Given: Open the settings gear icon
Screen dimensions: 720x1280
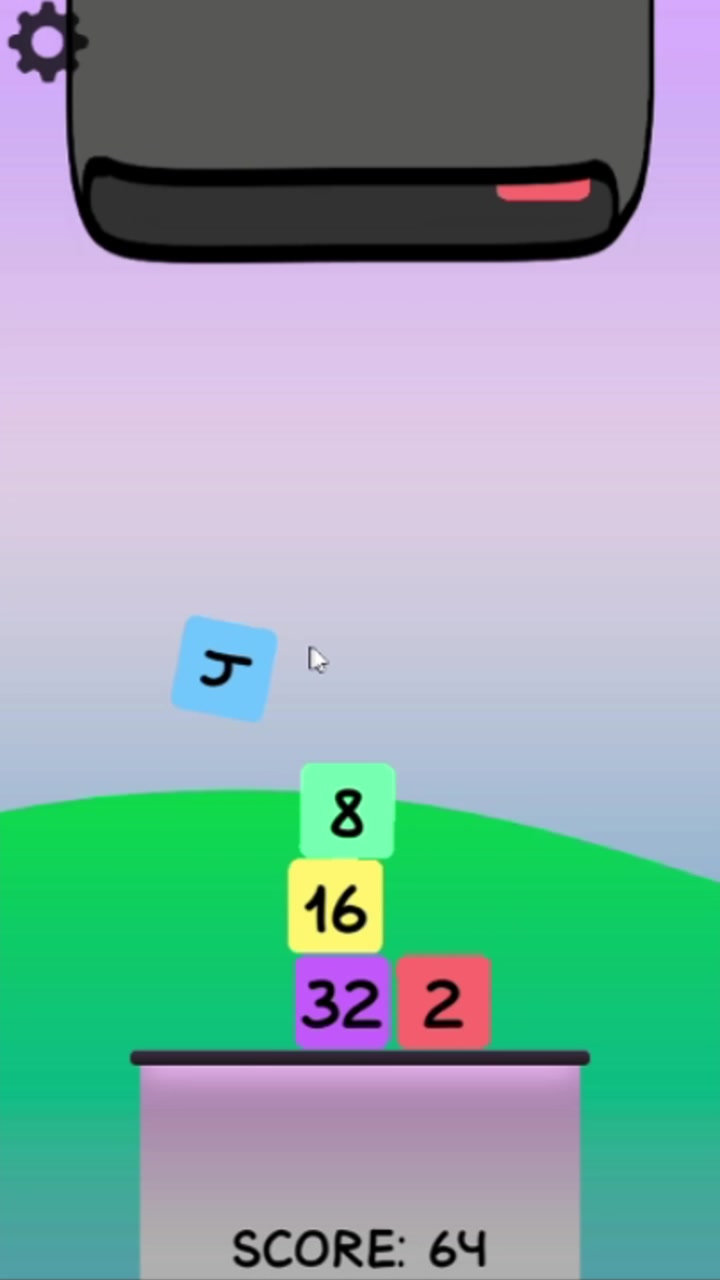Looking at the screenshot, I should click(x=46, y=40).
